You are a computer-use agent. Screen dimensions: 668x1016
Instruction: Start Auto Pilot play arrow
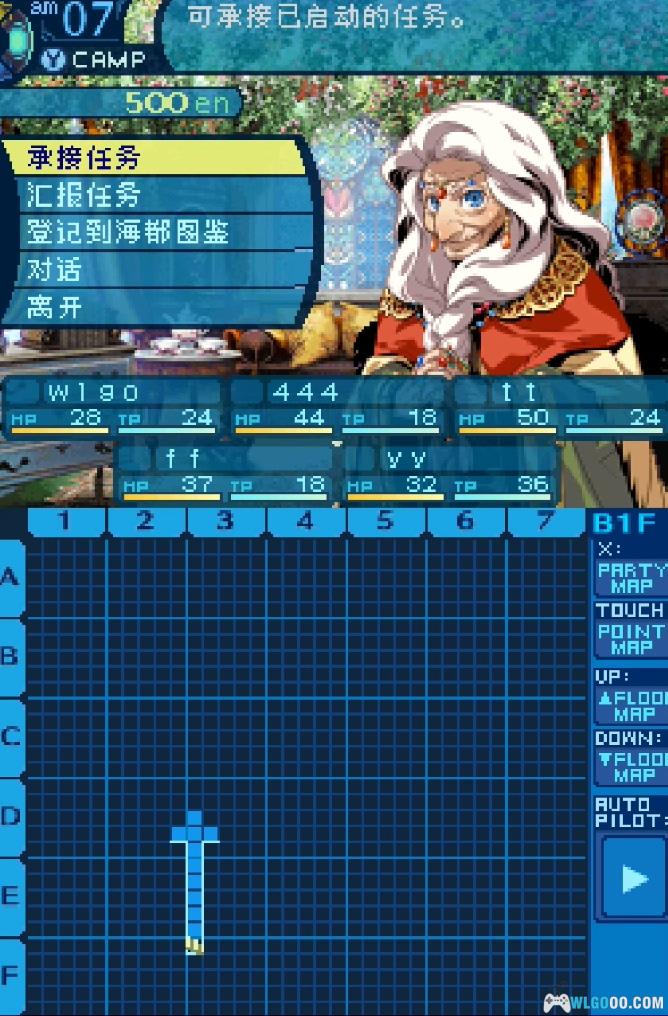[632, 878]
